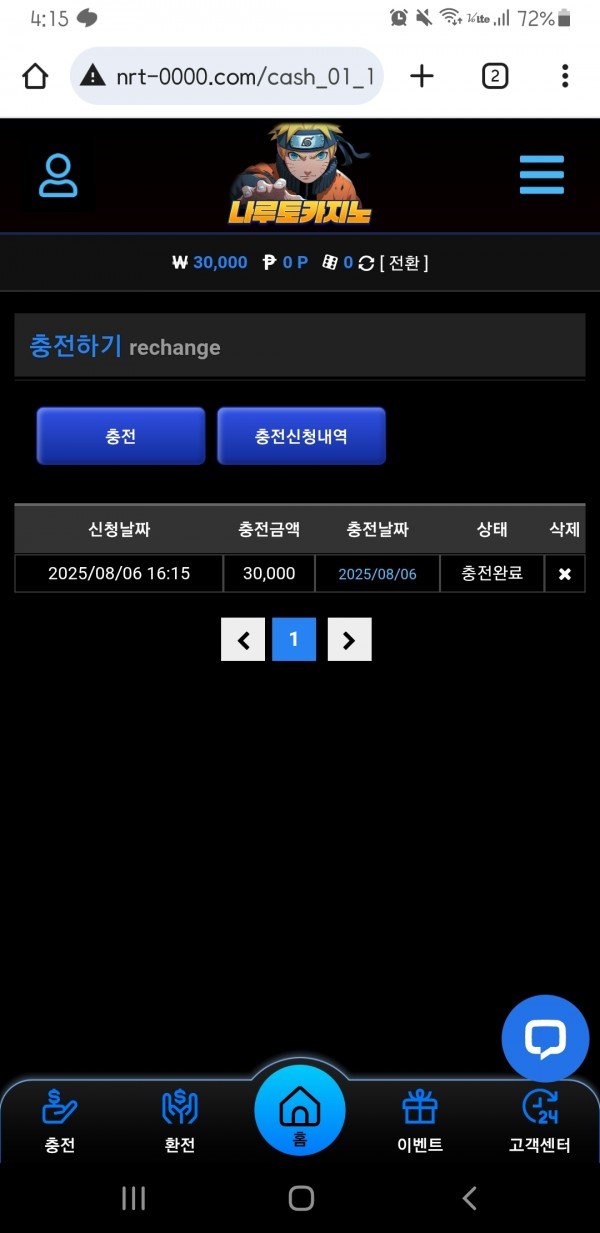Select the 충전 recharge button
Image resolution: width=600 pixels, height=1233 pixels.
[121, 436]
